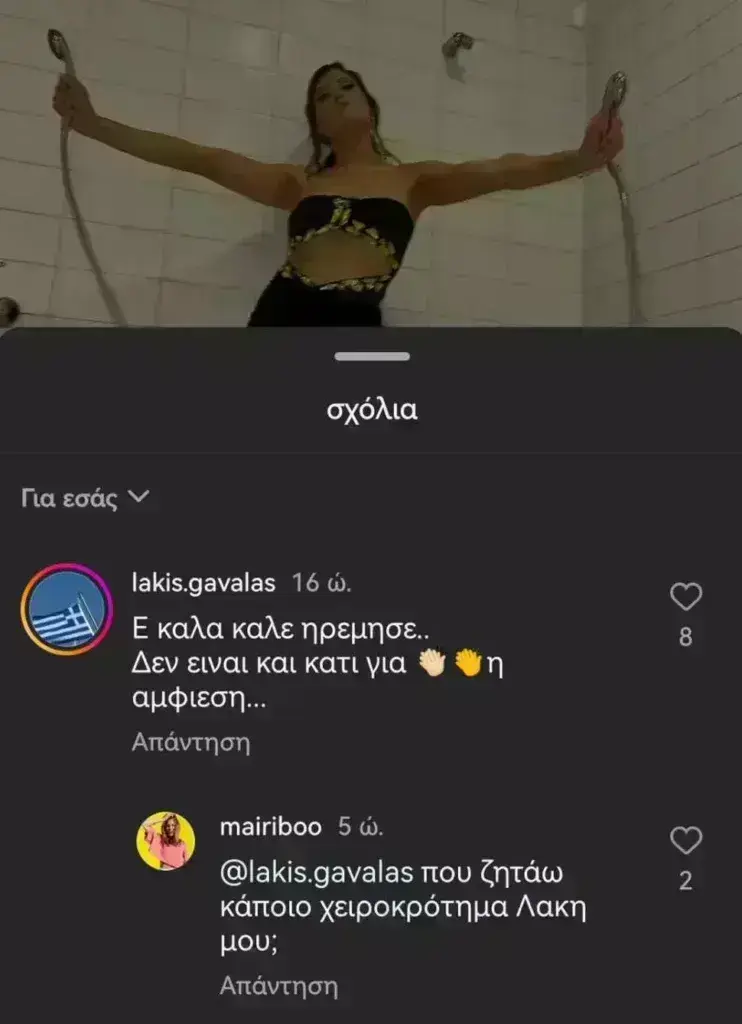Open mairiboo's profile picture
The height and width of the screenshot is (1024, 742).
click(x=165, y=841)
